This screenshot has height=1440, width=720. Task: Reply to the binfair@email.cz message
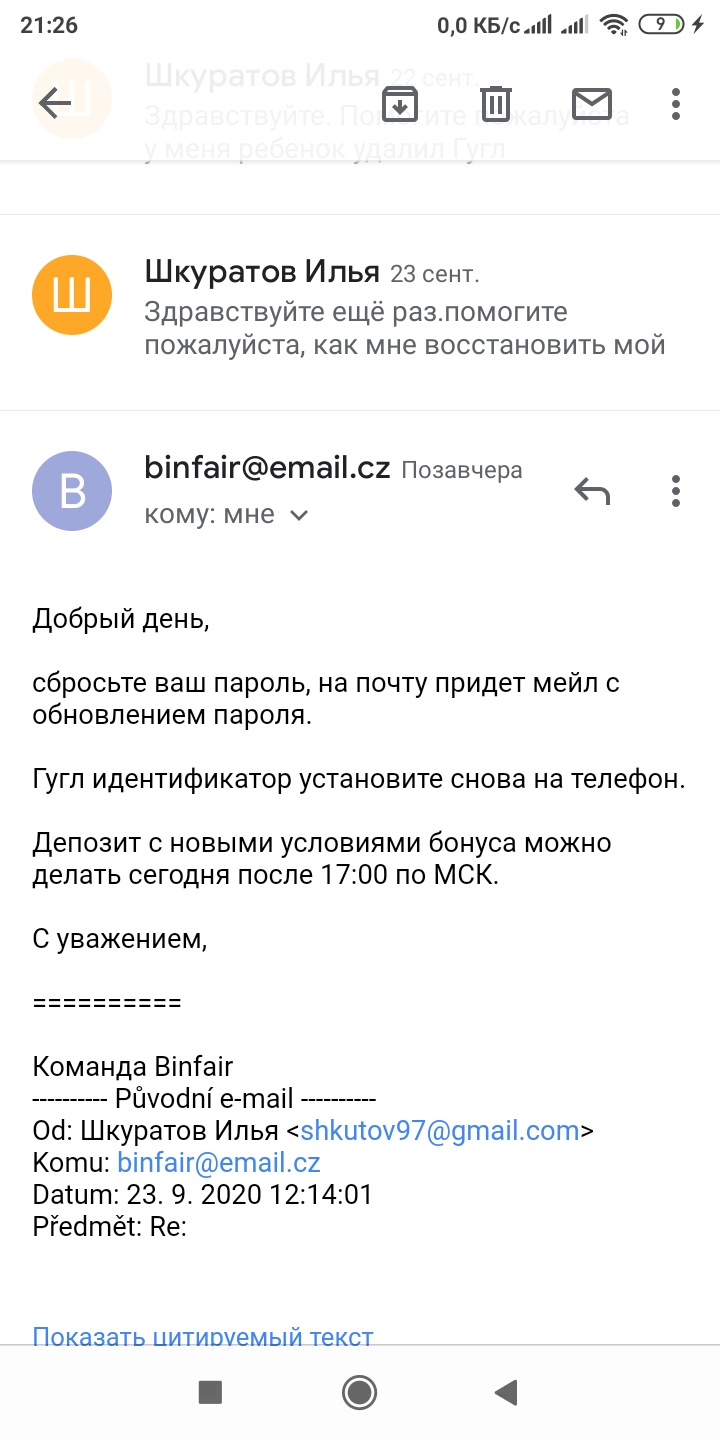pos(592,490)
